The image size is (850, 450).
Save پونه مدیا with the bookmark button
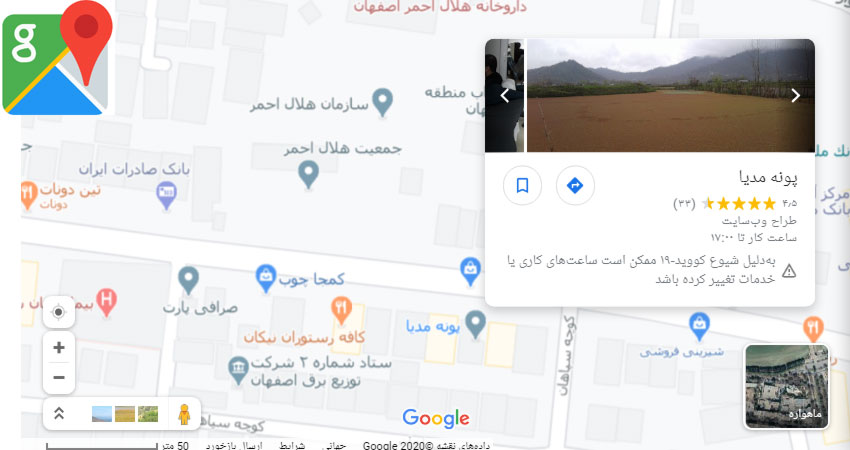[522, 185]
